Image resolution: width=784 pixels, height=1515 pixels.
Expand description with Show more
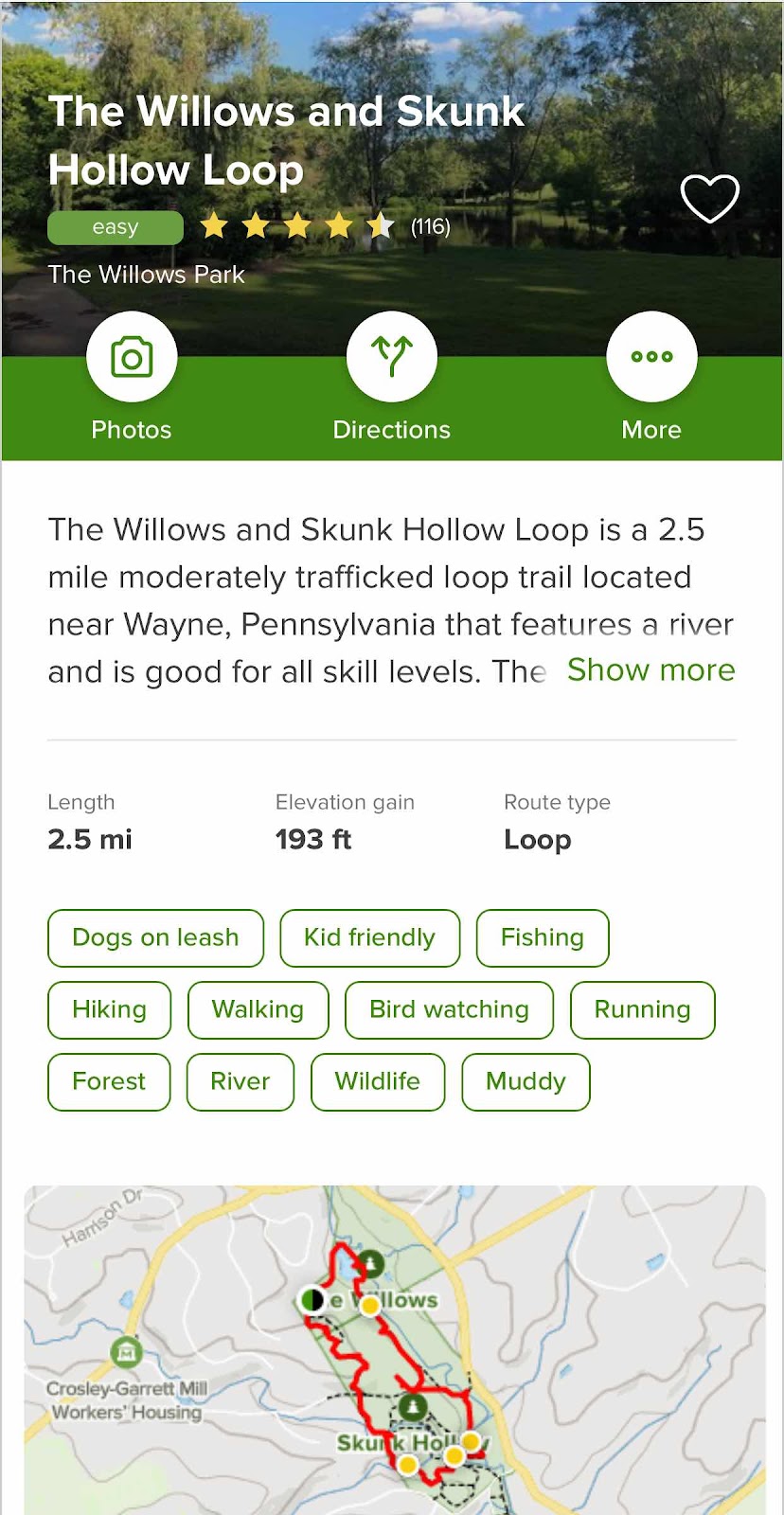[x=650, y=669]
